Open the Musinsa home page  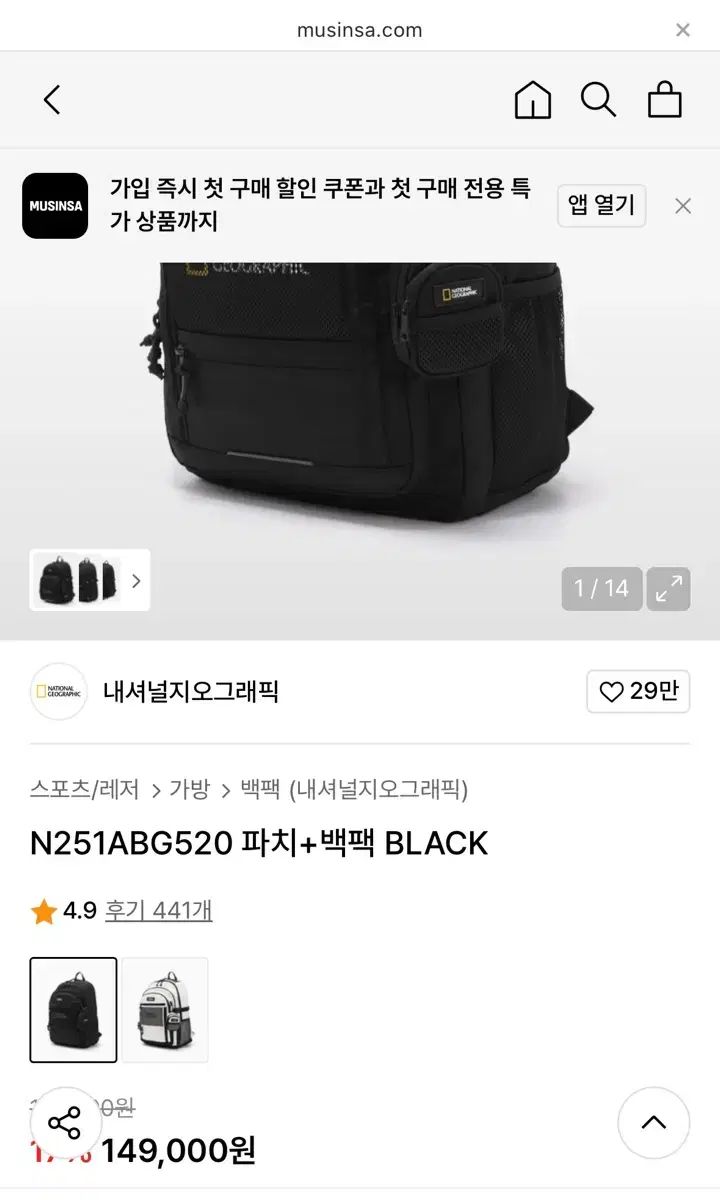coord(533,100)
